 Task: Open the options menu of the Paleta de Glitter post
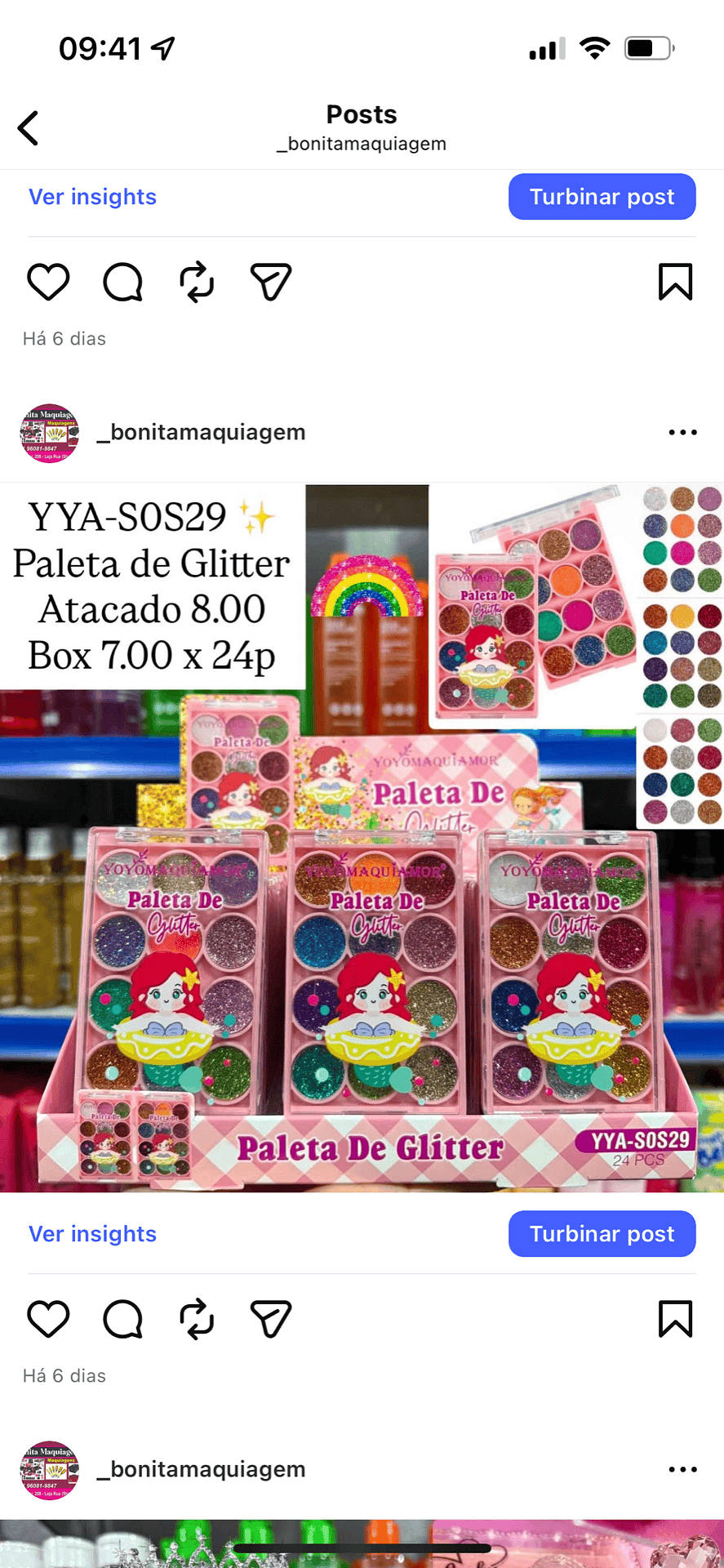click(682, 432)
